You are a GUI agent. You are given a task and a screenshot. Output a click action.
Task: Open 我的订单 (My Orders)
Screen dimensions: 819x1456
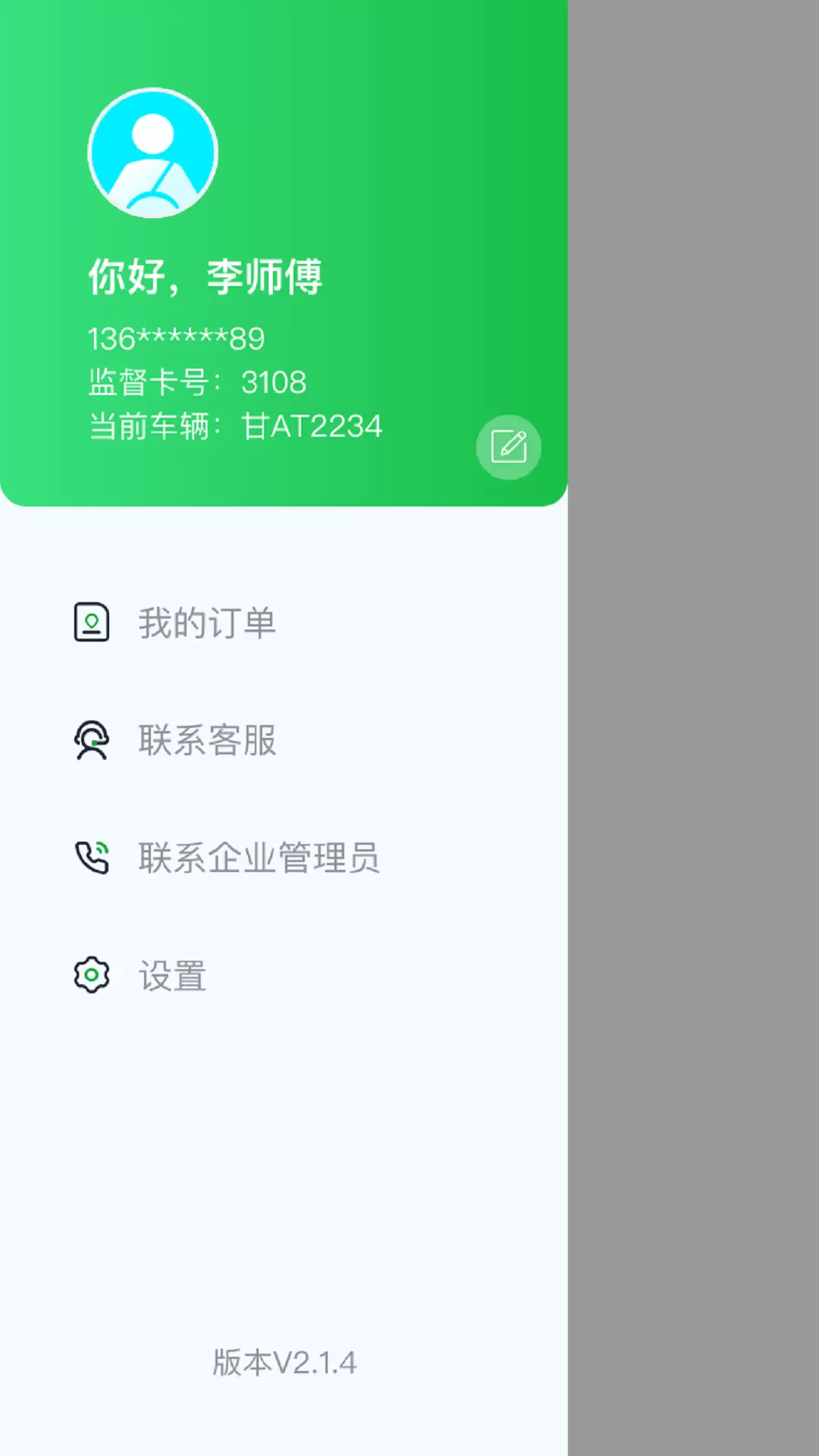pyautogui.click(x=284, y=623)
